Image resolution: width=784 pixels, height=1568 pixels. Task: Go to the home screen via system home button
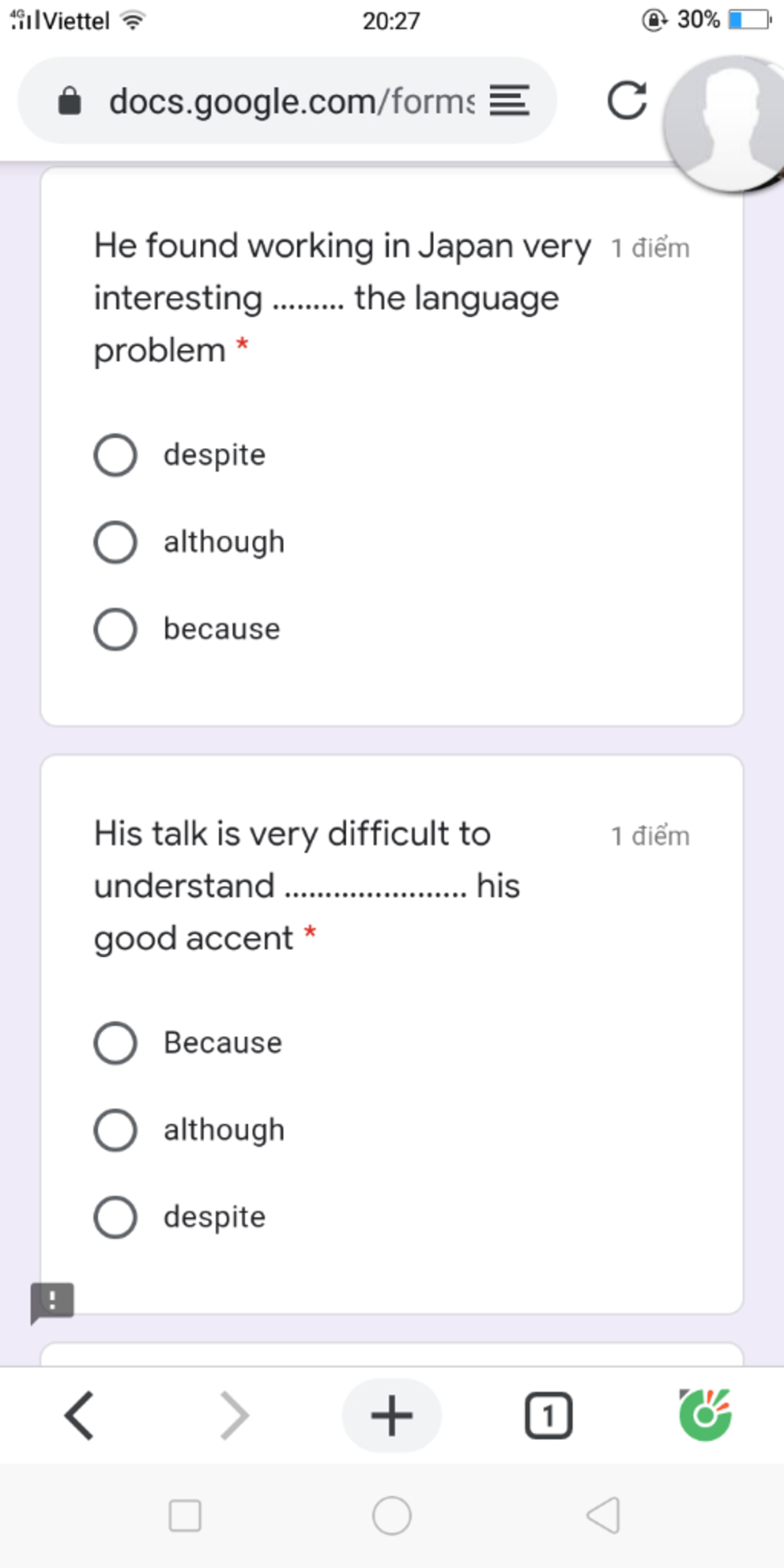click(x=391, y=1515)
